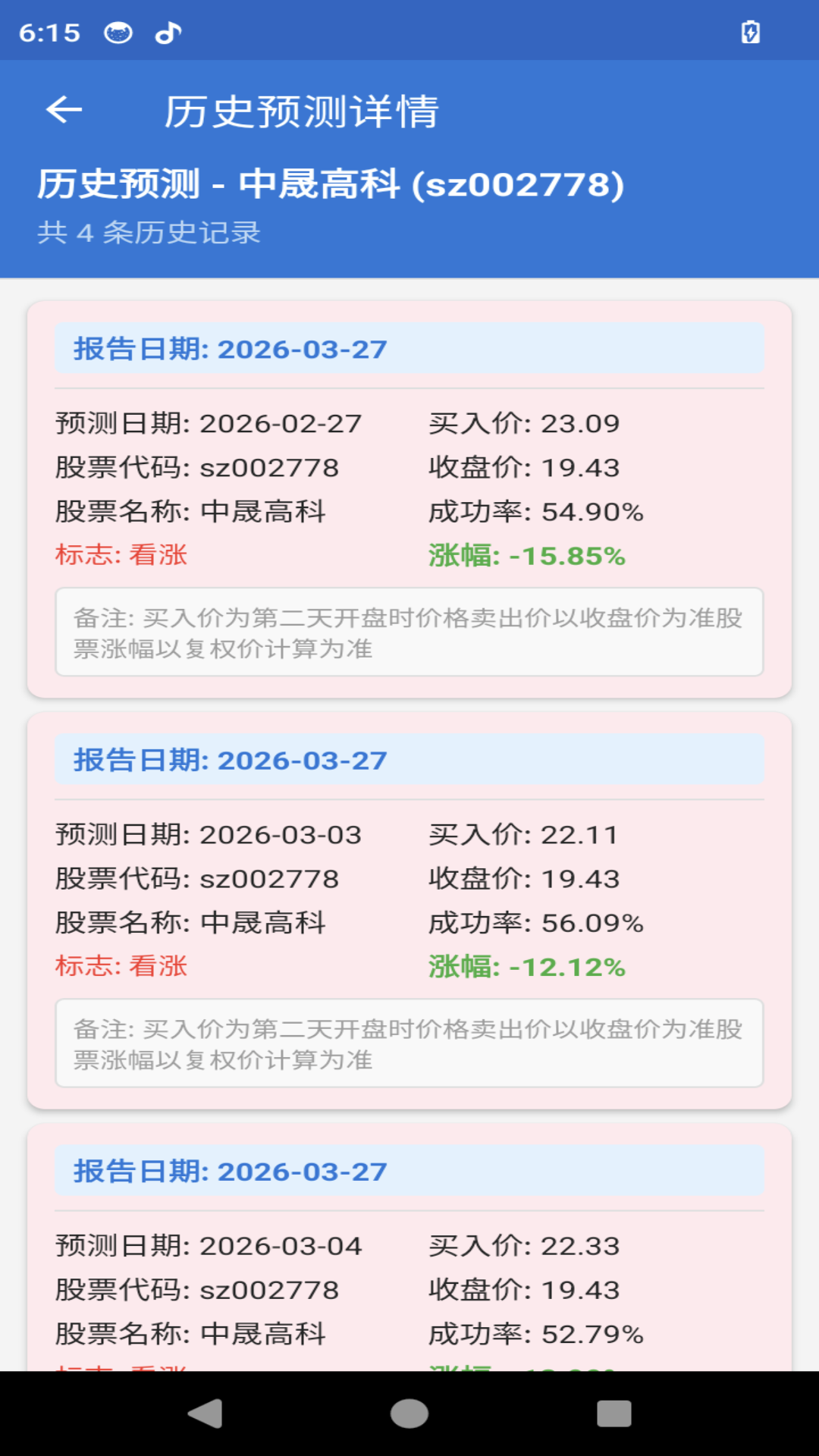Select the 历史预测 - 中晟高科 header
819x1456 pixels.
330,184
